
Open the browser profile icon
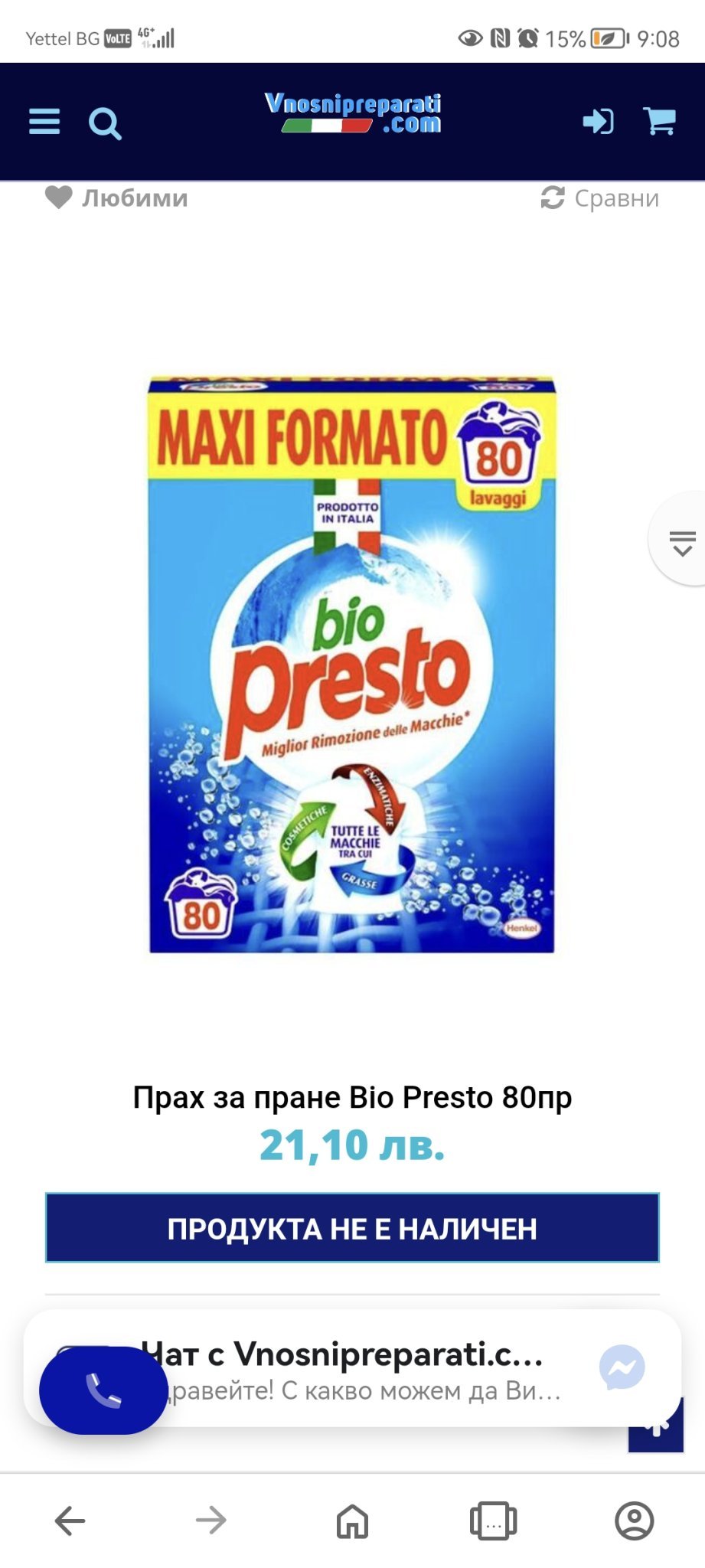click(x=634, y=1521)
